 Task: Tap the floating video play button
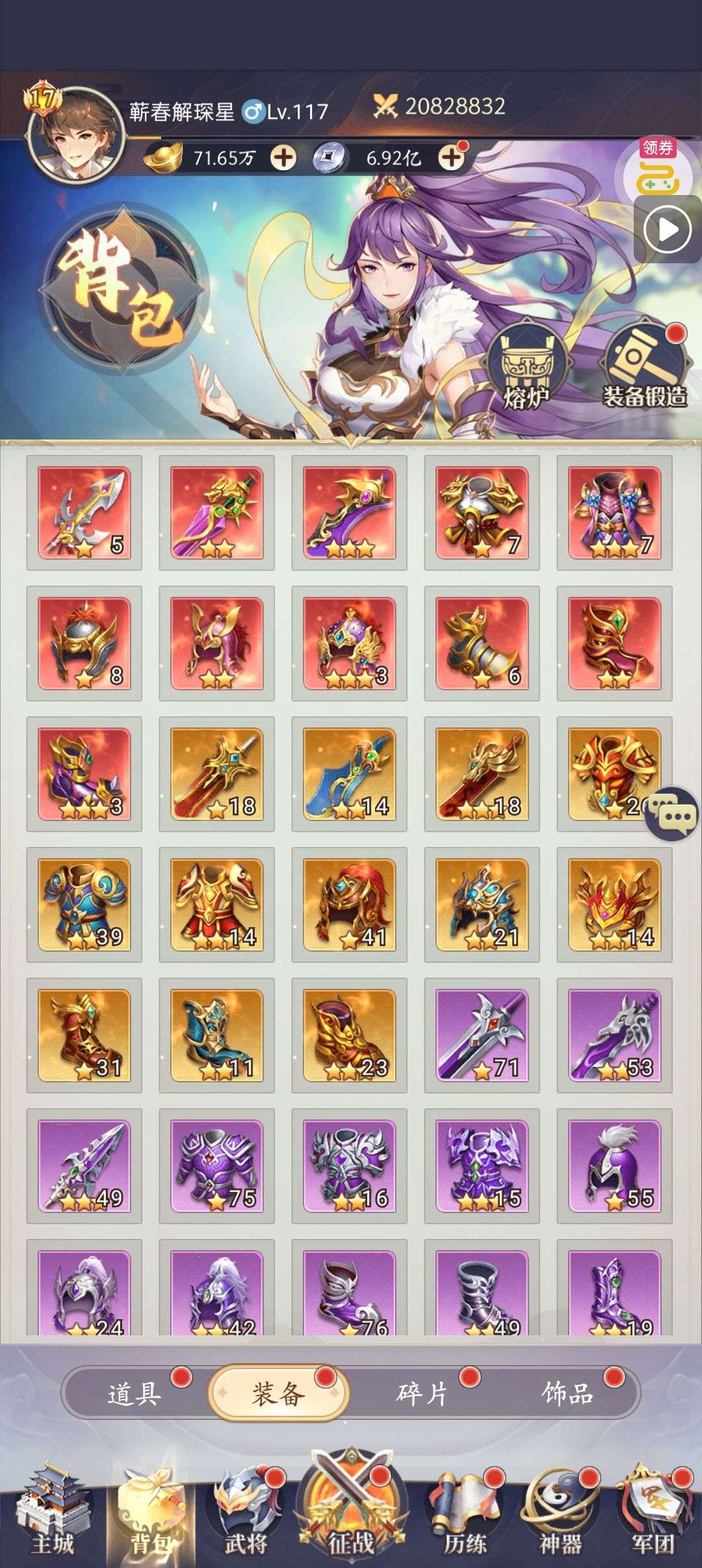[x=667, y=229]
